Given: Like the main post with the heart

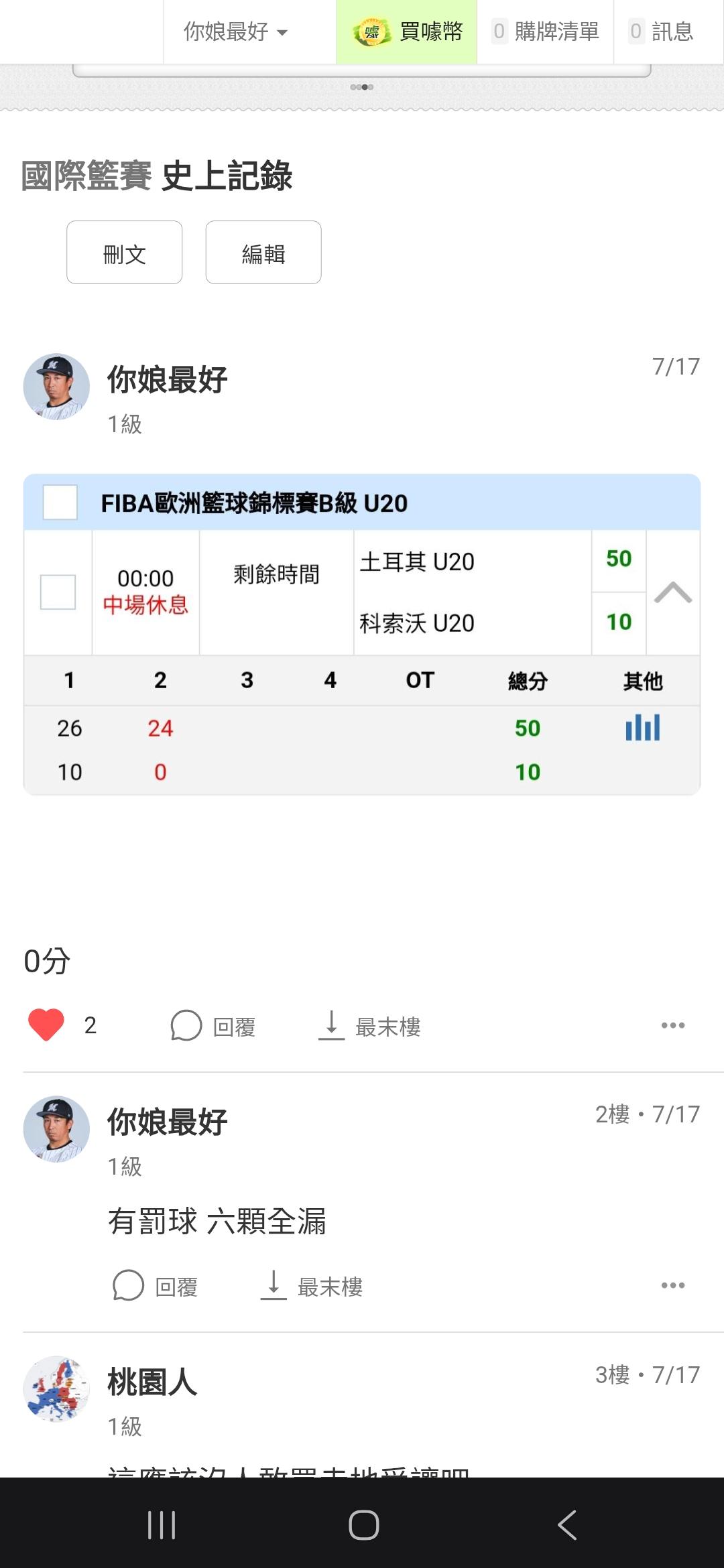Looking at the screenshot, I should 46,1025.
